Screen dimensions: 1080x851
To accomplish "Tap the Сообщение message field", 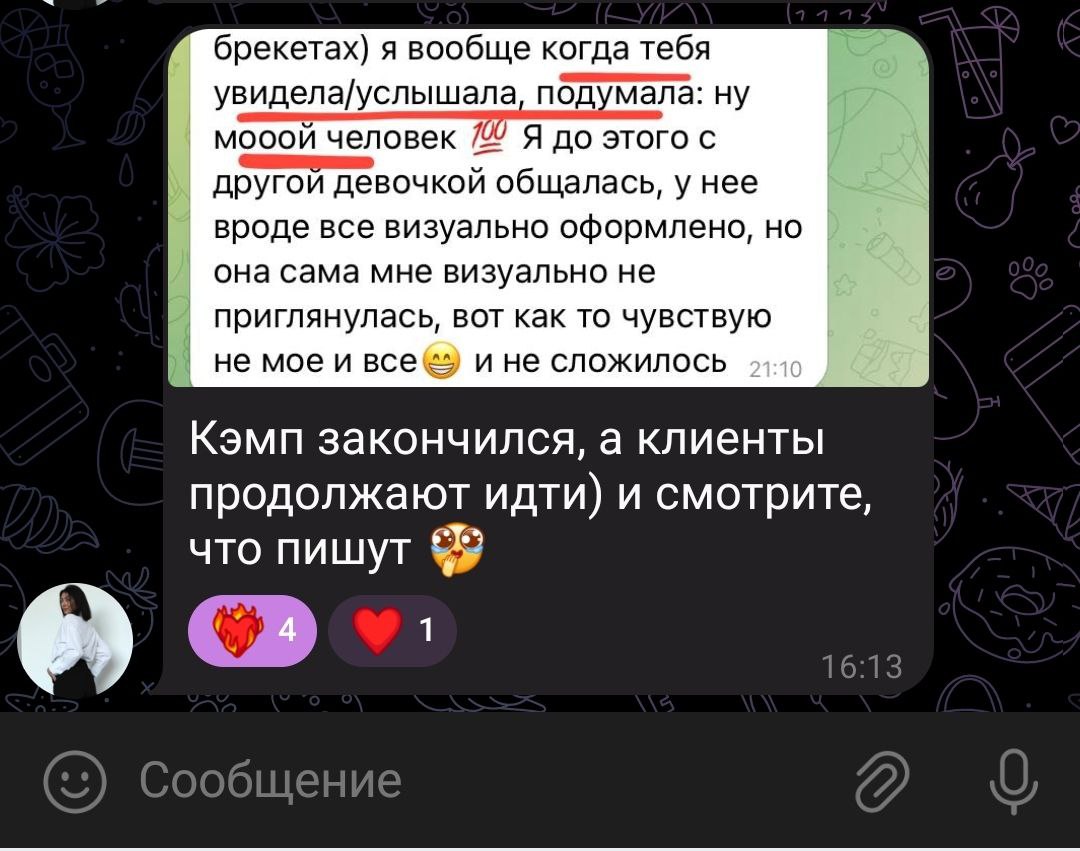I will [450, 781].
